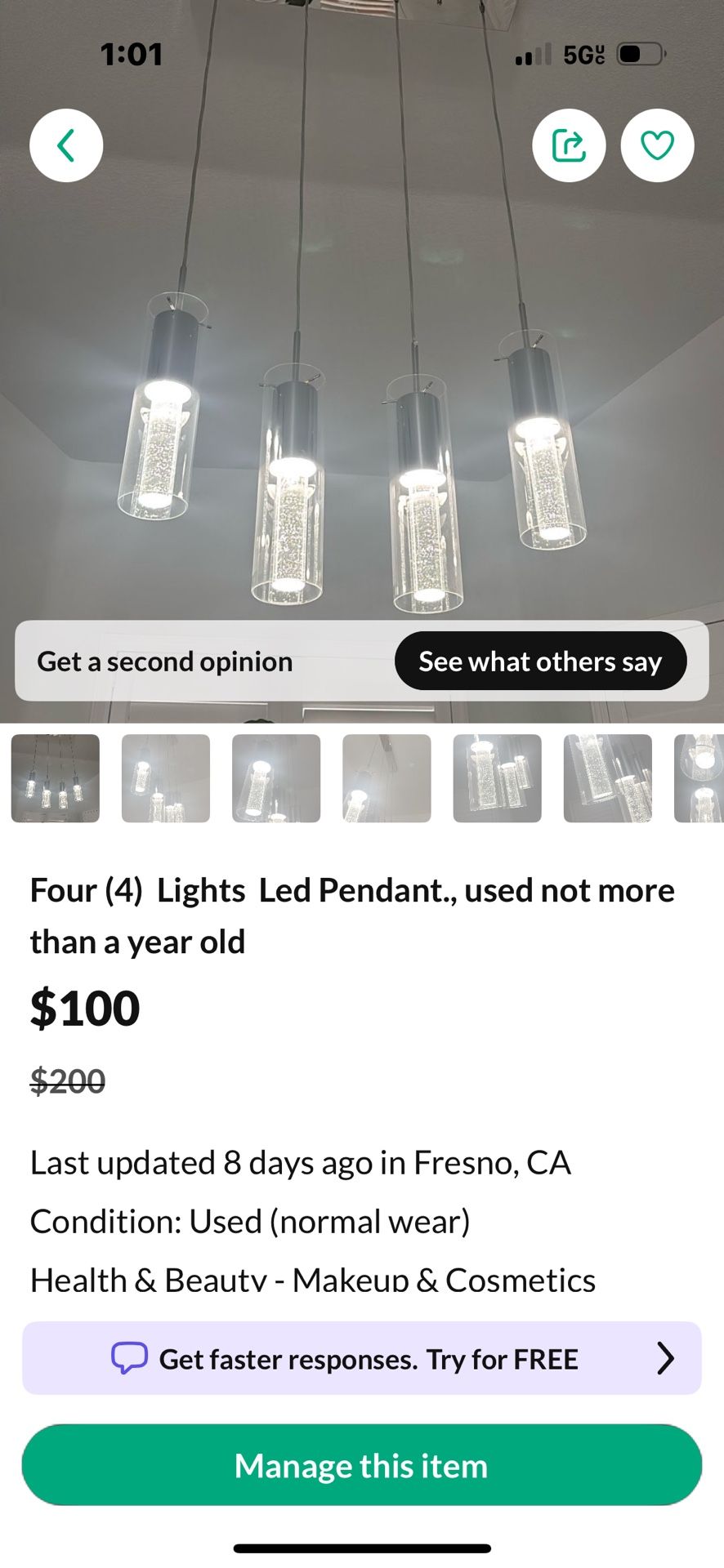Select the sixth photo thumbnail
This screenshot has width=724, height=1568.
pyautogui.click(x=607, y=778)
